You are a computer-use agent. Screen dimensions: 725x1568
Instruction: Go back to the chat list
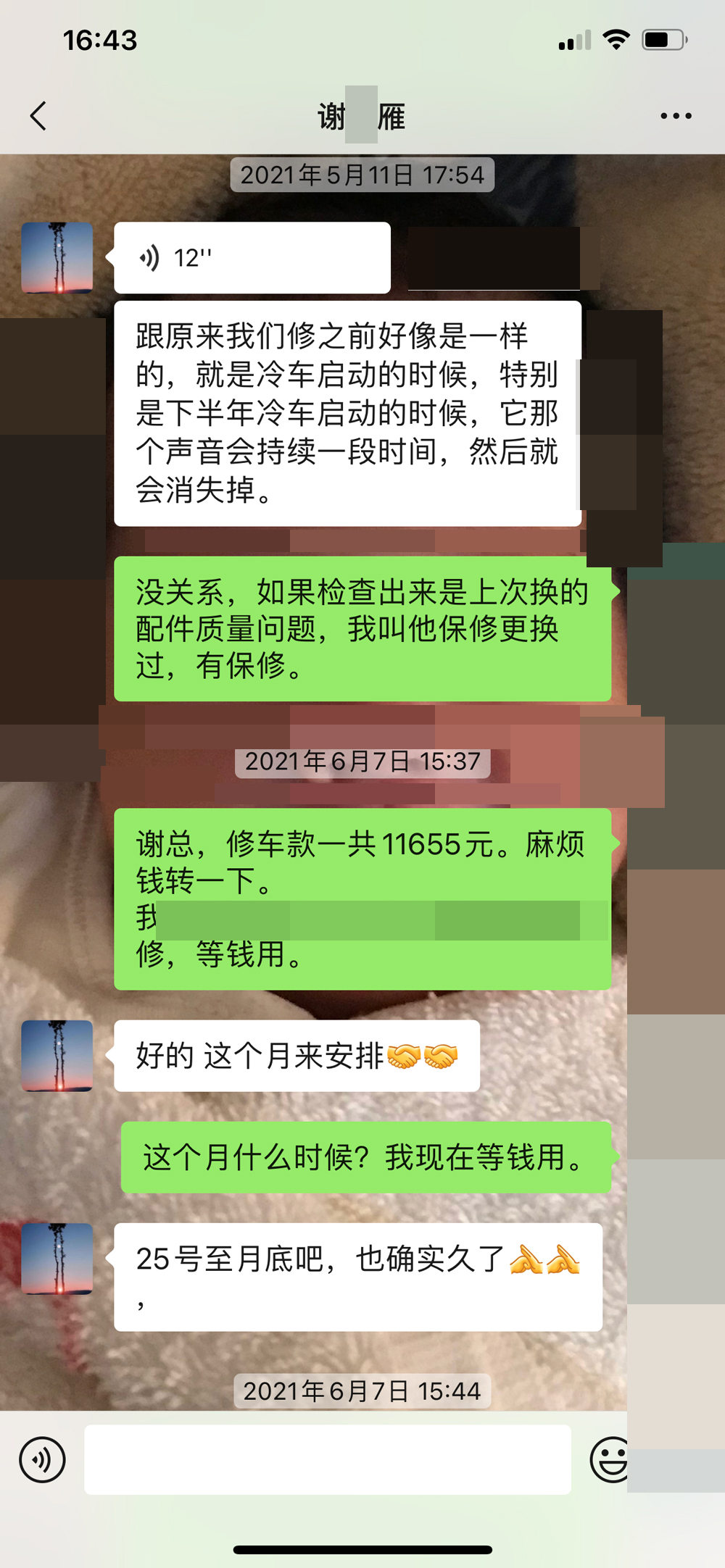[38, 116]
